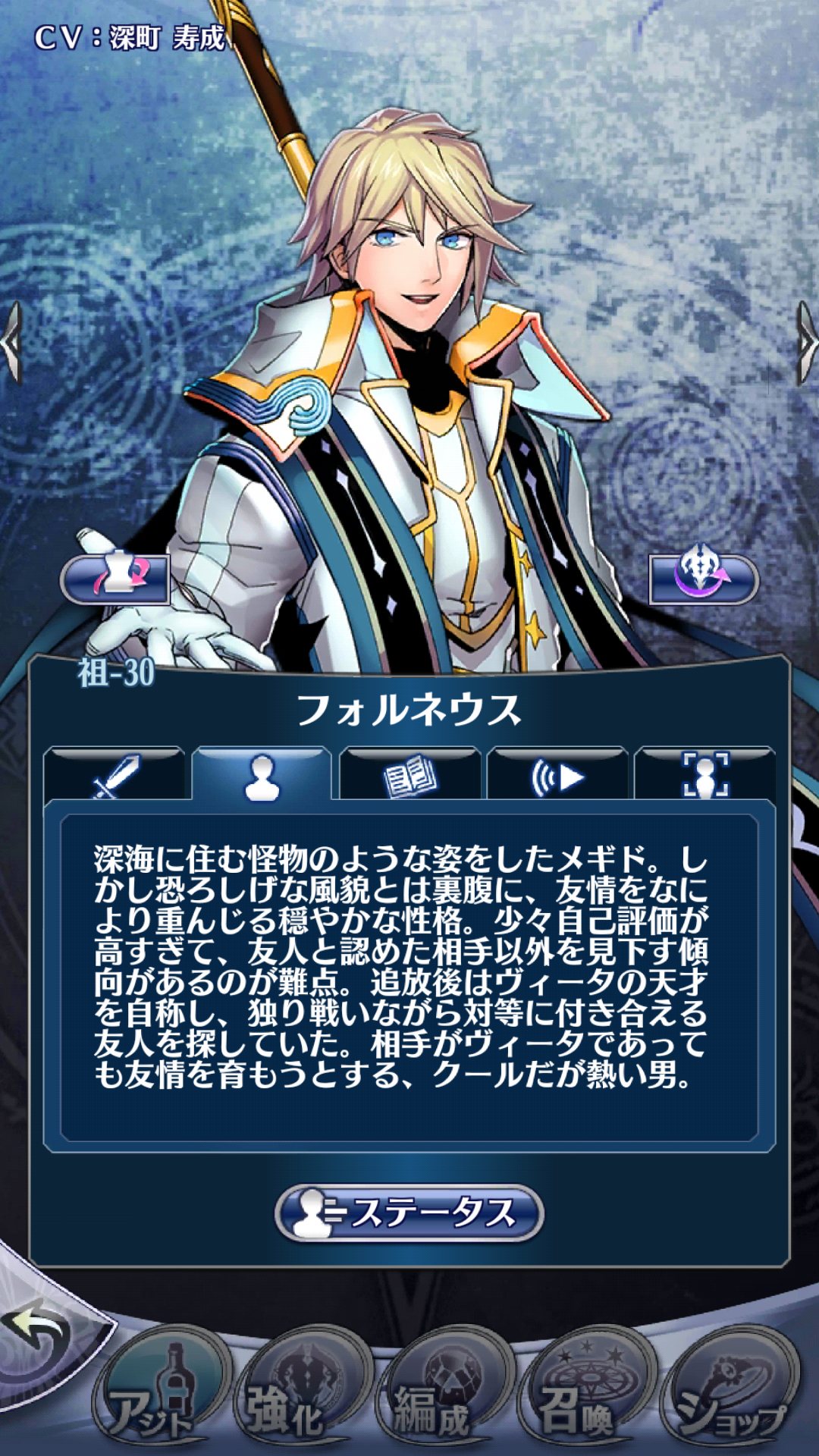Tap the costume change button
The height and width of the screenshot is (1456, 819).
[115, 579]
